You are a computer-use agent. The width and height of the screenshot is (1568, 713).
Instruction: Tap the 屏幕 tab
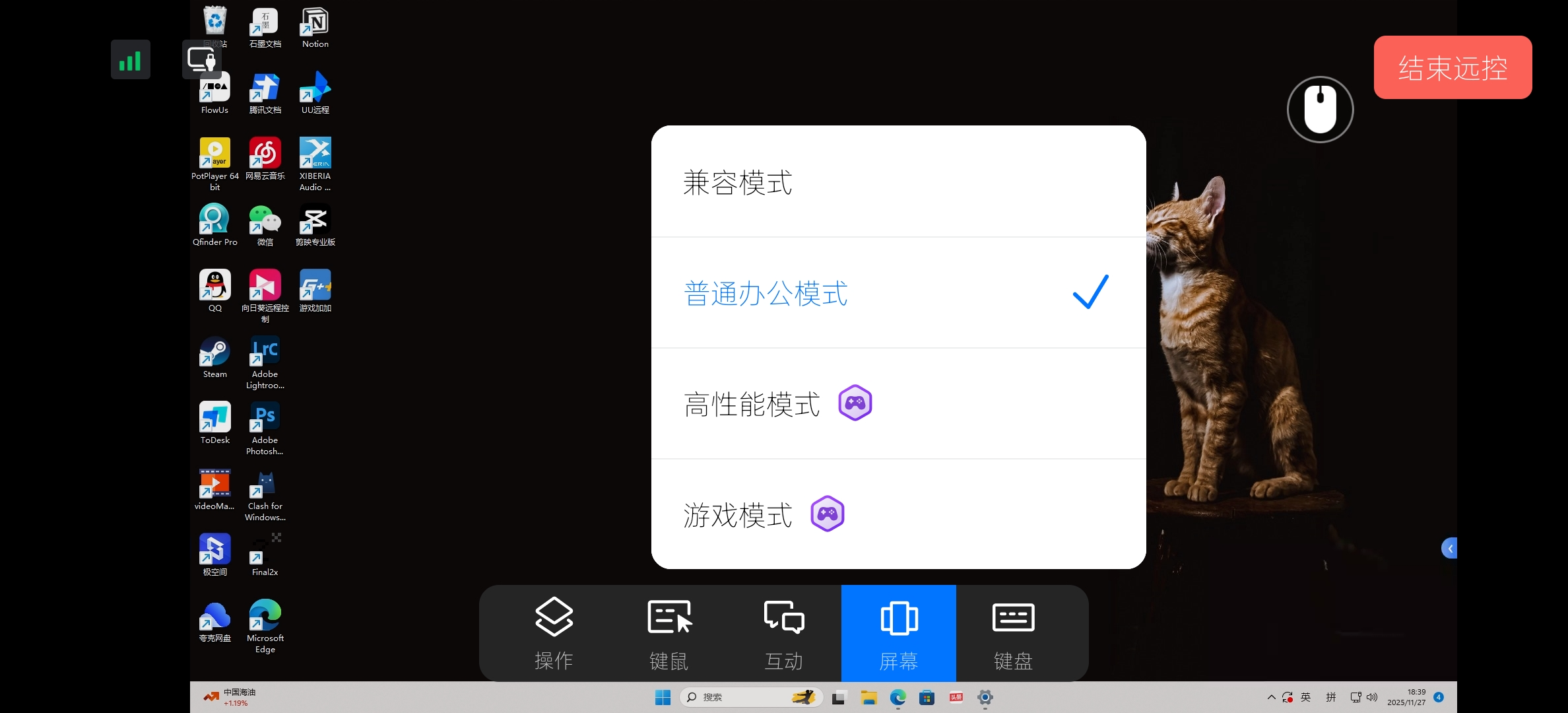tap(898, 633)
